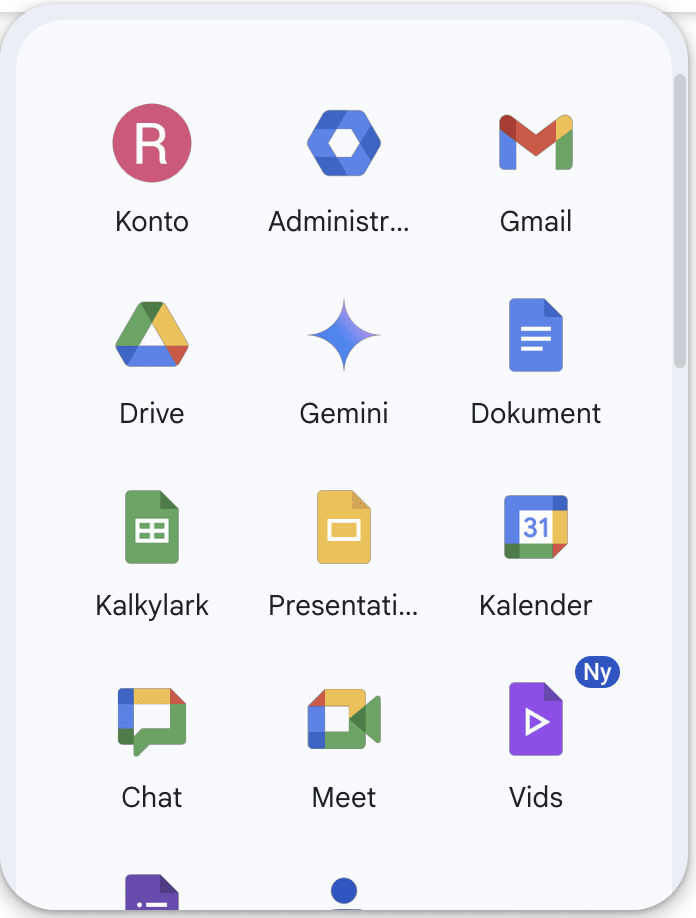Launch Google Meet
This screenshot has height=918, width=696.
344,719
